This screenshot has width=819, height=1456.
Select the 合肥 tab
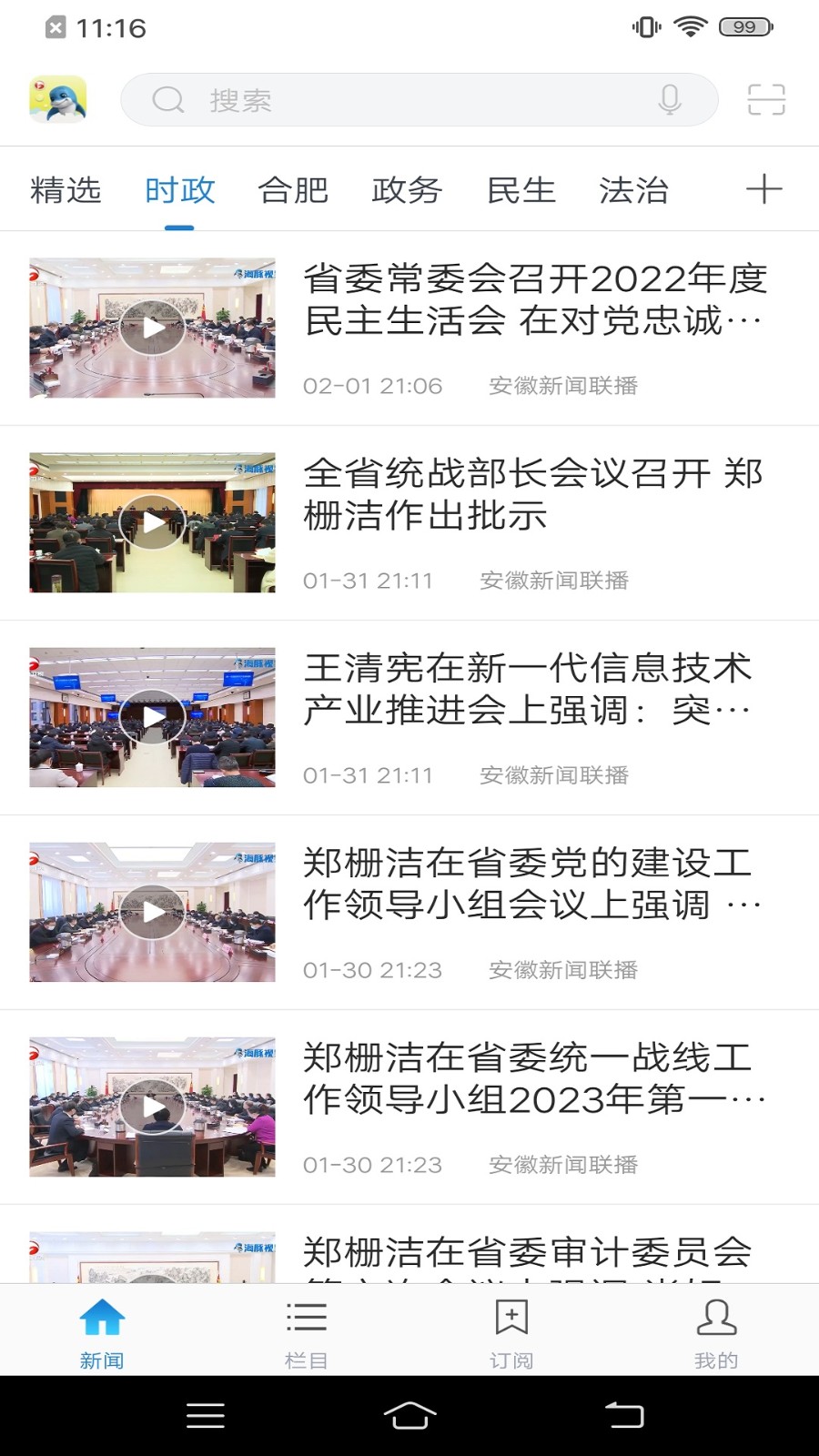[293, 190]
